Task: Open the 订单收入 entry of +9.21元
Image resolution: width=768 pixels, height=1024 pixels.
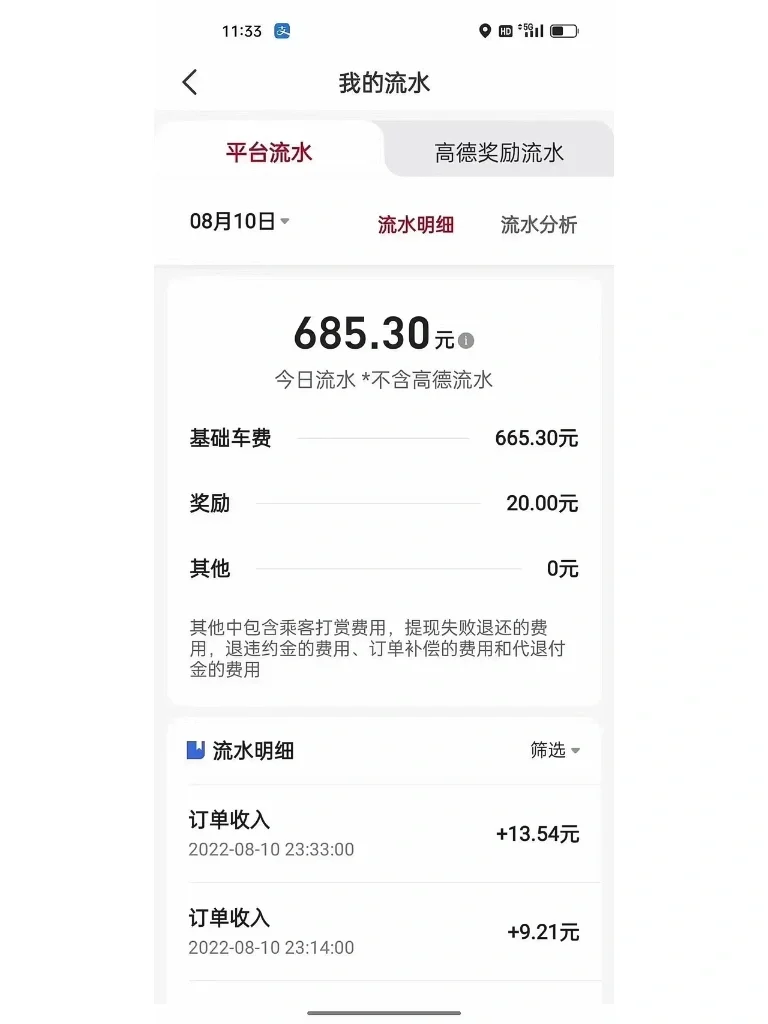Action: click(384, 932)
